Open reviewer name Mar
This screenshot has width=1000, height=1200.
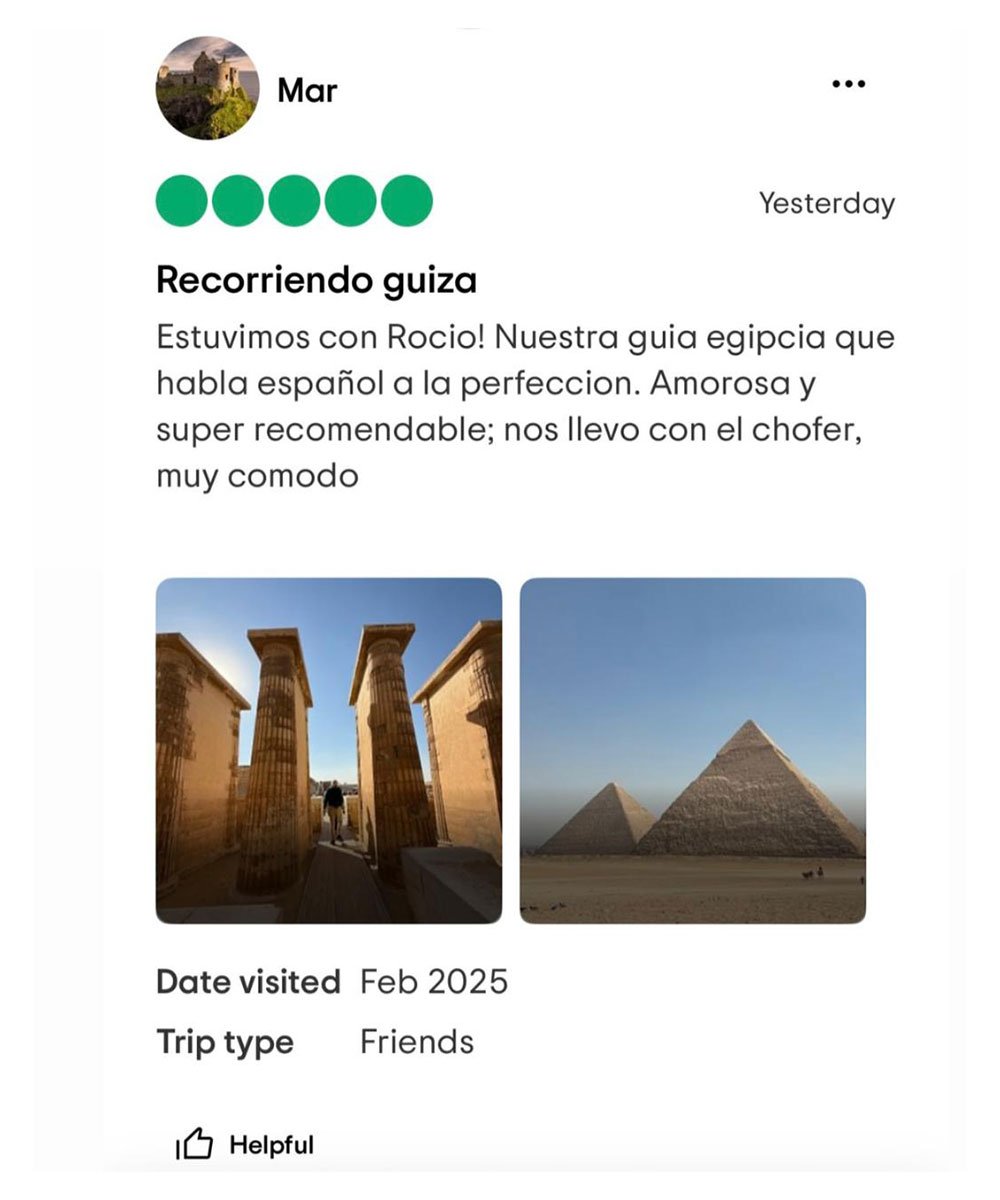pos(307,90)
